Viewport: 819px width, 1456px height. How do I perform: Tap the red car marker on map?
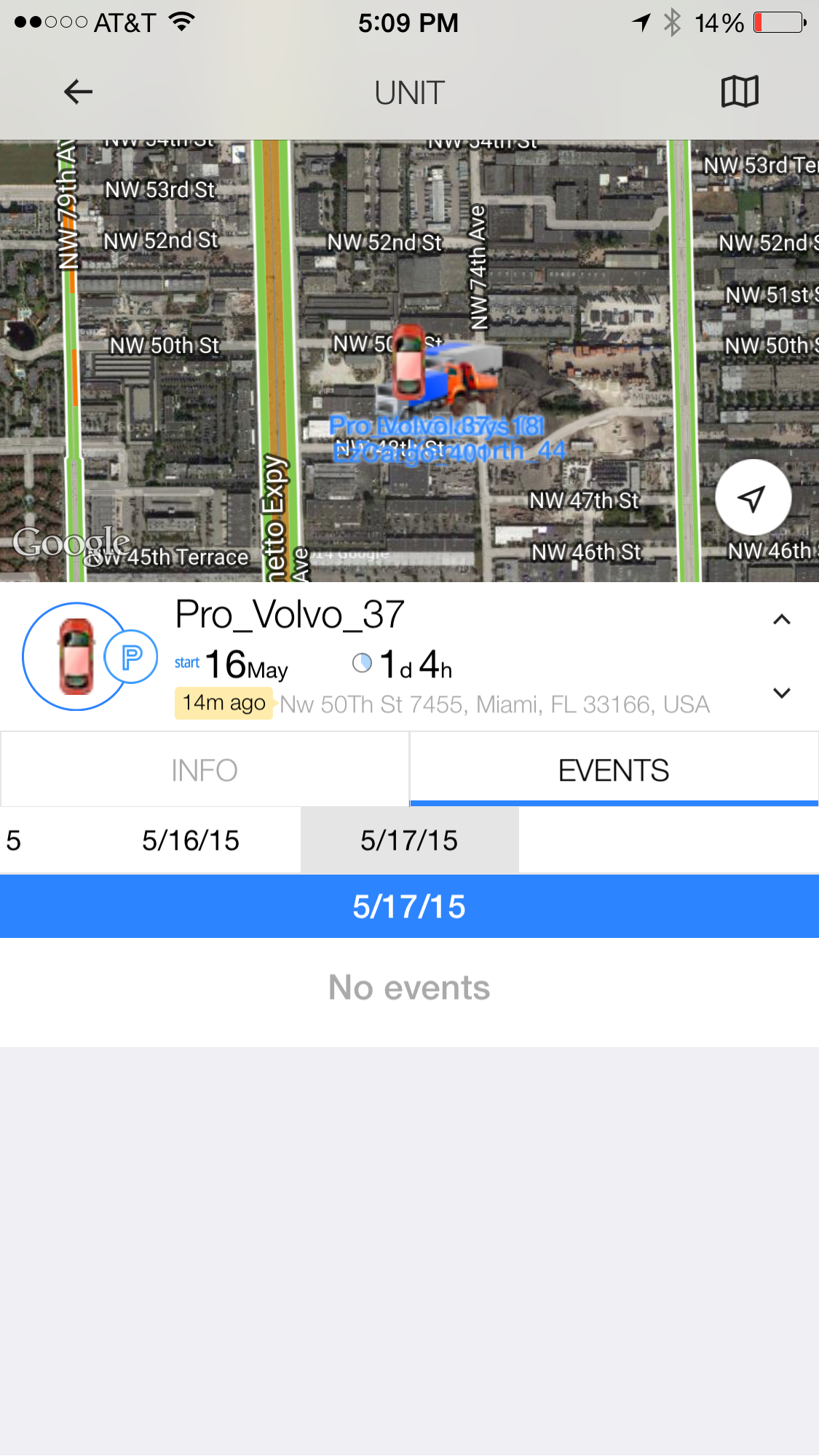pos(409,363)
